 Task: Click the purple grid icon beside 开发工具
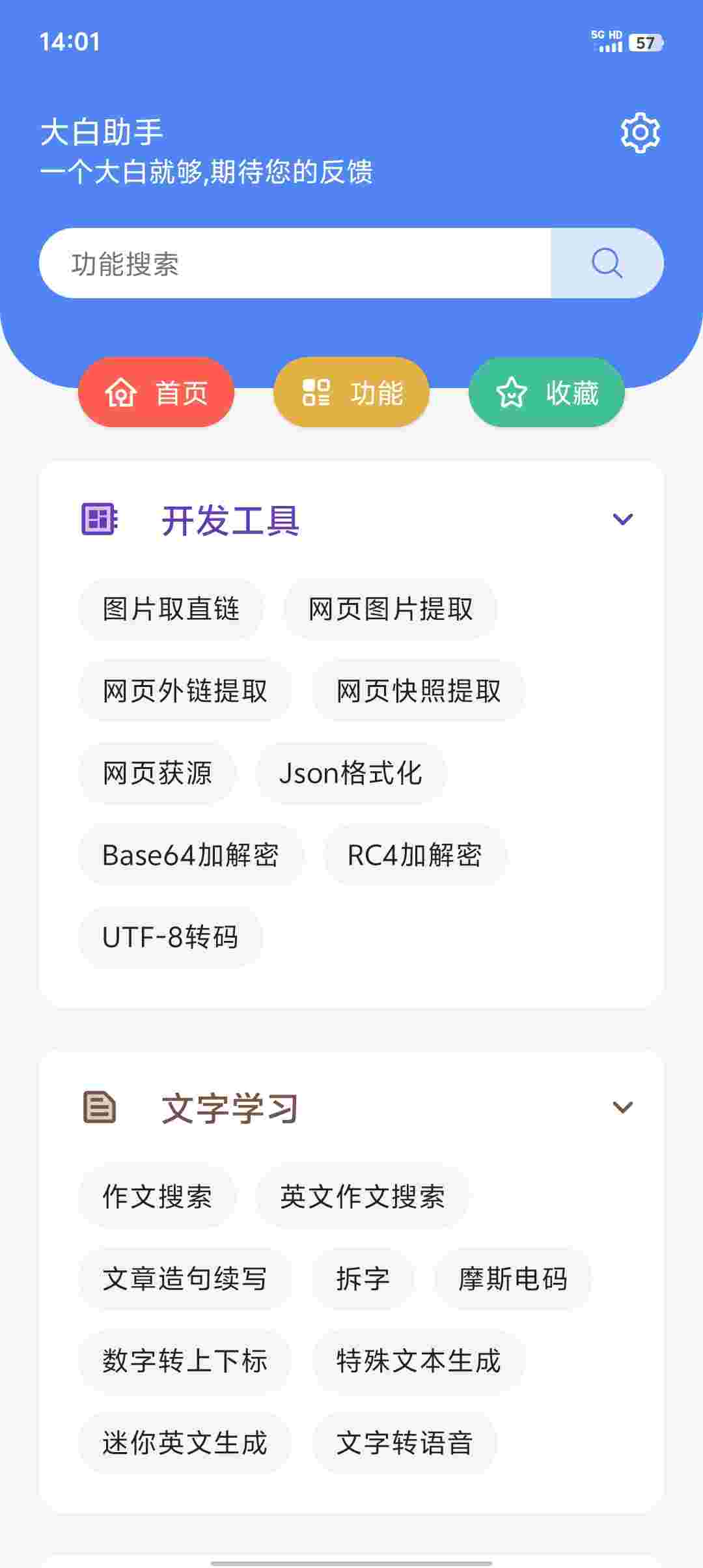point(98,518)
